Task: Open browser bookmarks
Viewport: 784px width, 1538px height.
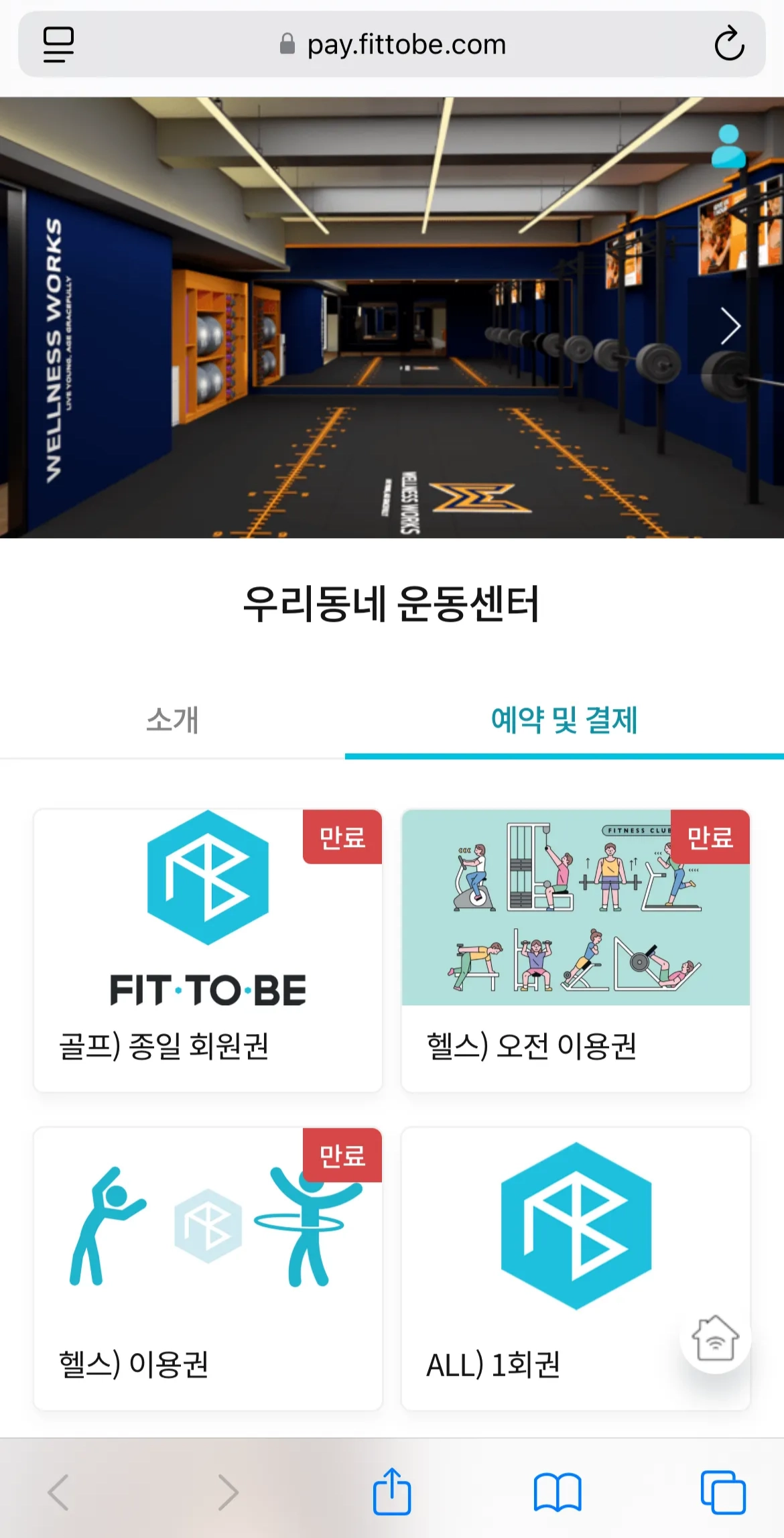Action: coord(557,1492)
